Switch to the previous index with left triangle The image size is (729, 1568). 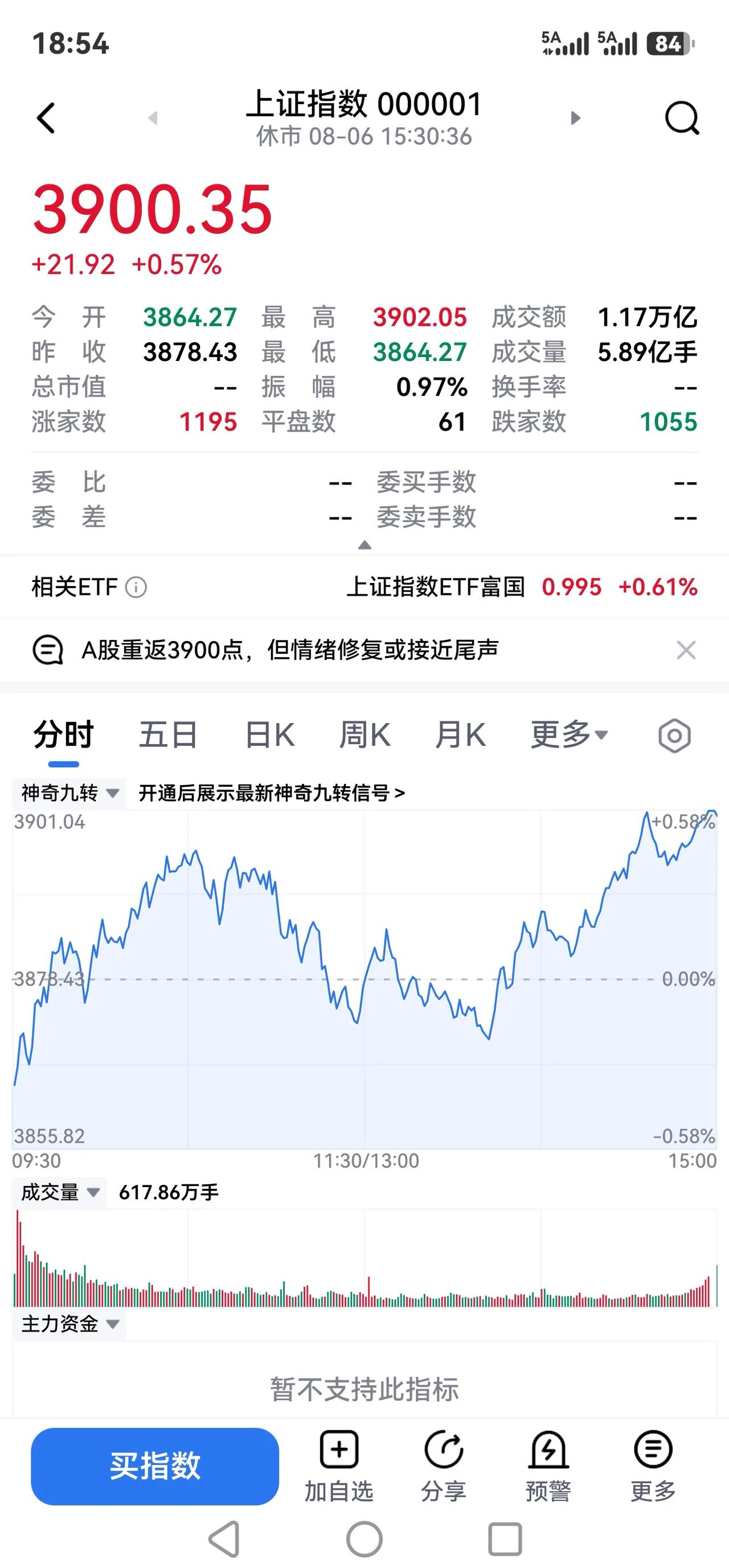tap(153, 117)
